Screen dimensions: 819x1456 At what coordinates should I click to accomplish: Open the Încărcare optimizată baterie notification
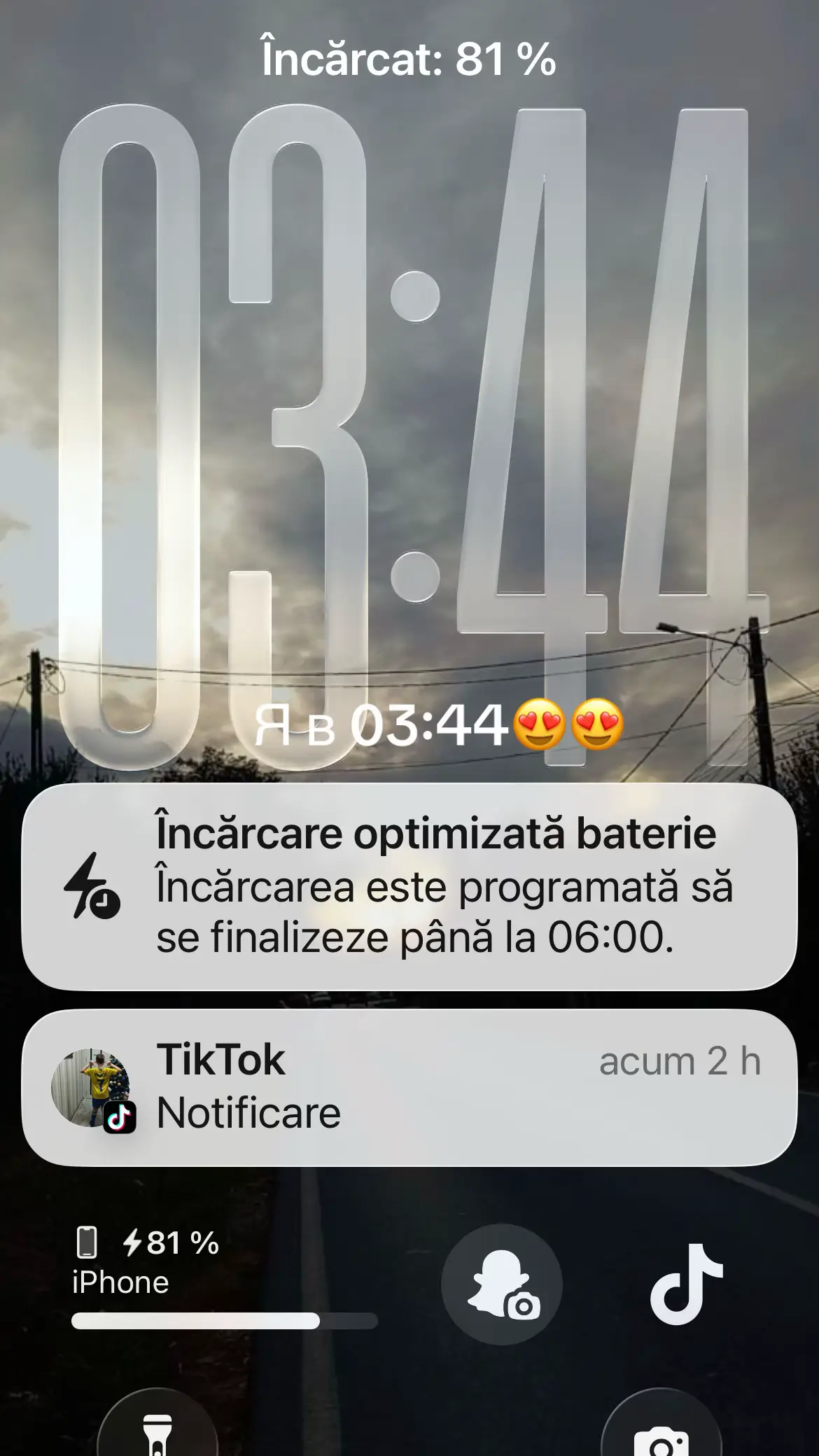pyautogui.click(x=409, y=886)
